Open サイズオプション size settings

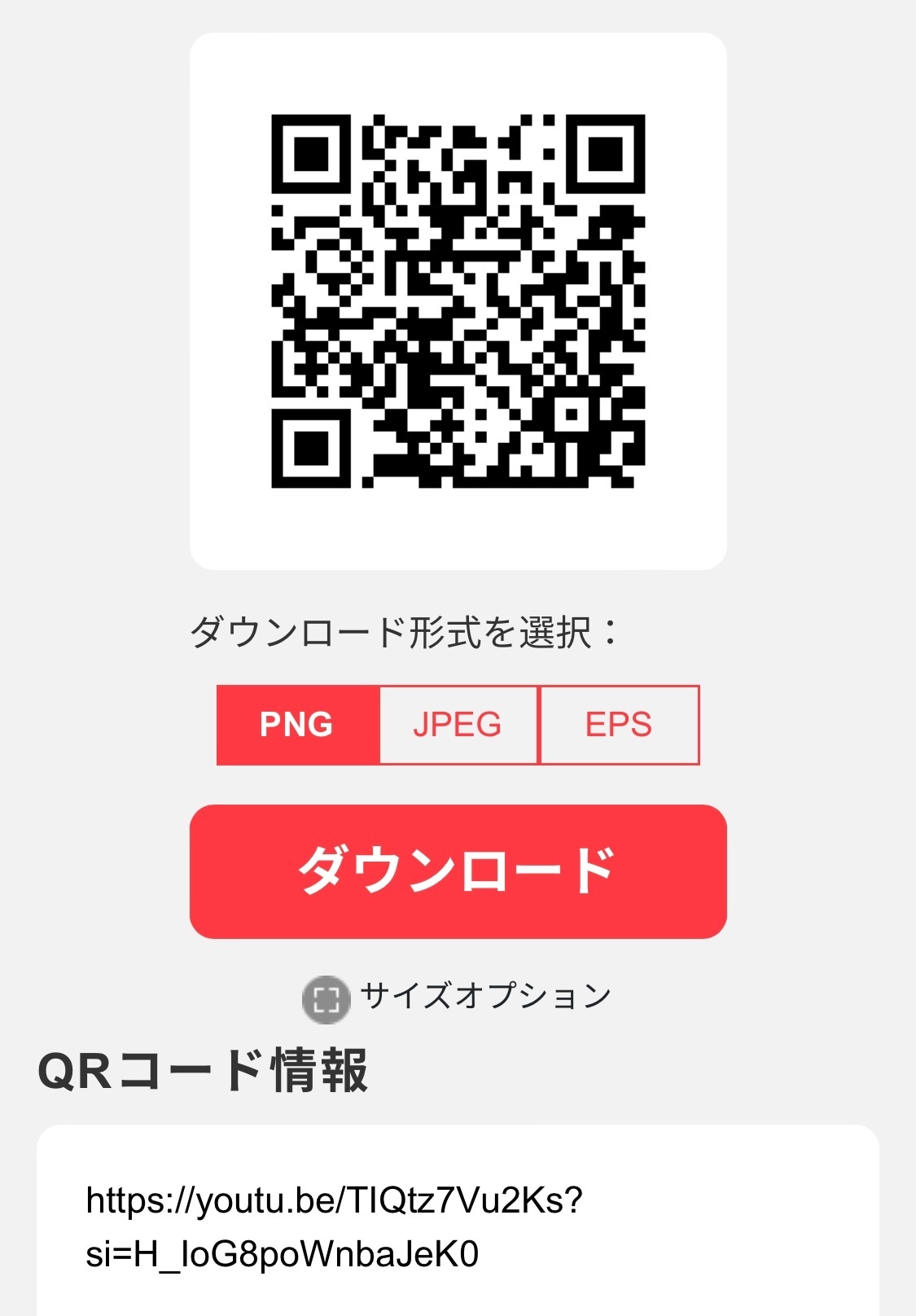tap(458, 997)
